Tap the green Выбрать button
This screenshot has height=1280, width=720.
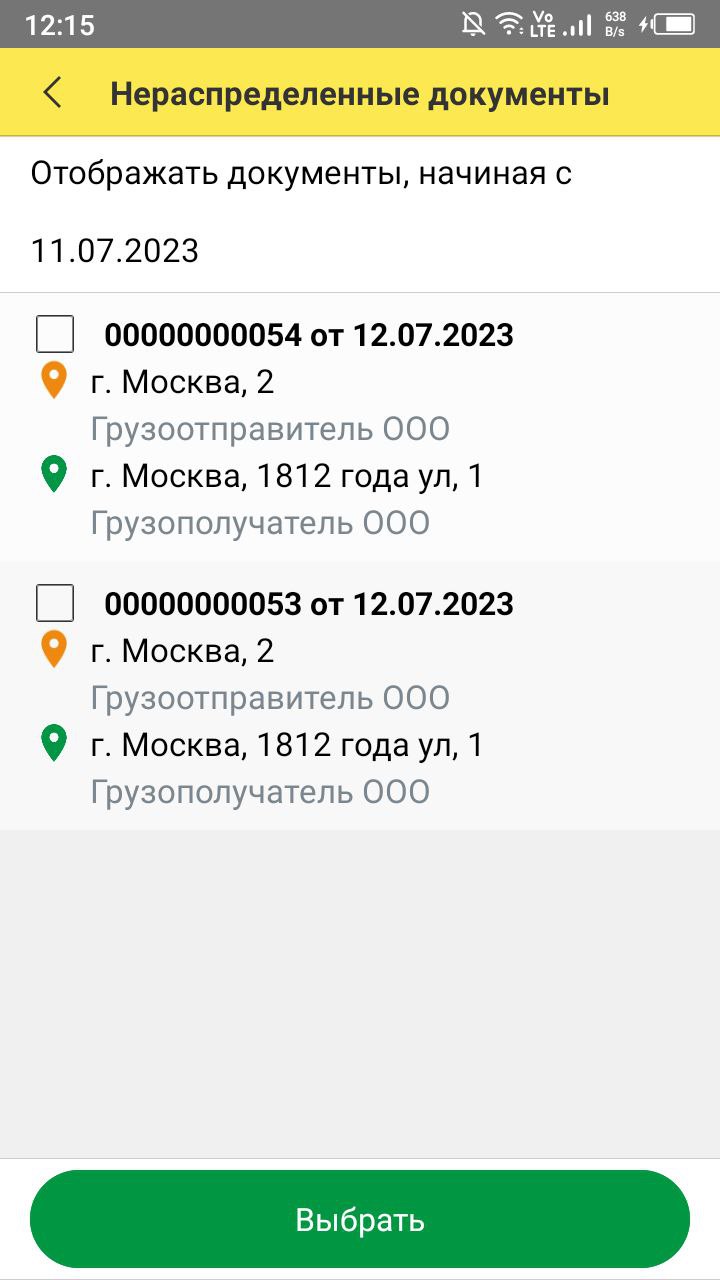[360, 1220]
